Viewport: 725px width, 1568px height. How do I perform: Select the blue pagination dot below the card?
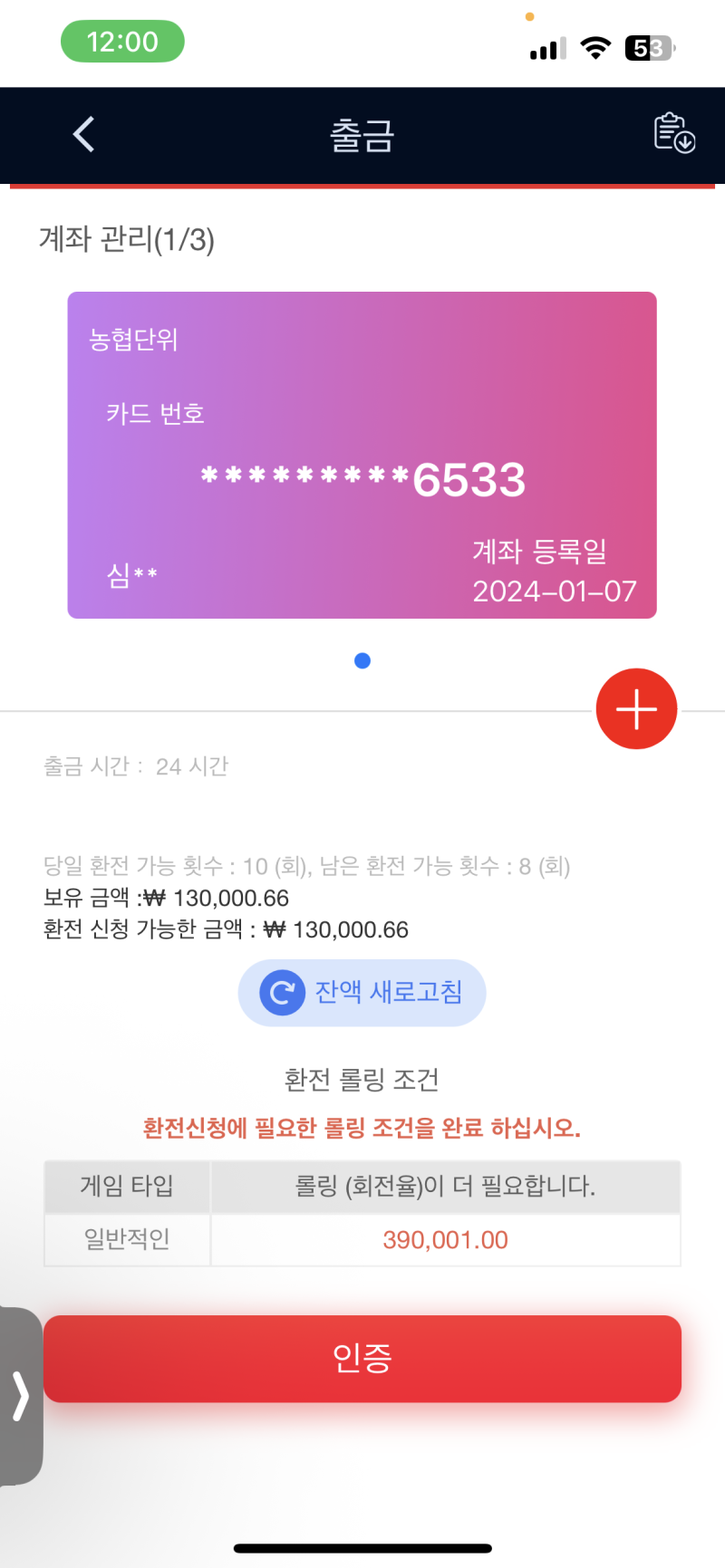(x=362, y=660)
